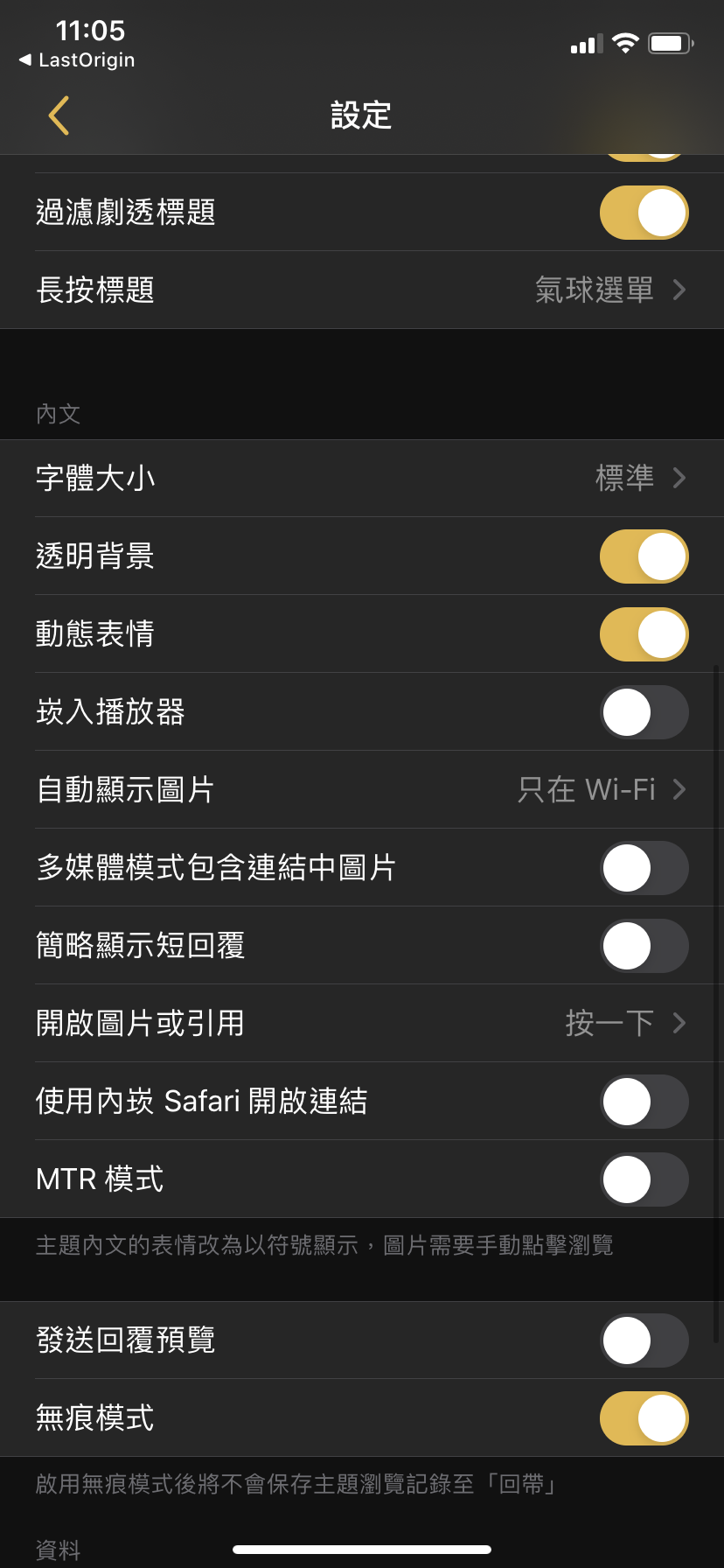Turn on 多媒體模式包含連結中圖片

[644, 868]
